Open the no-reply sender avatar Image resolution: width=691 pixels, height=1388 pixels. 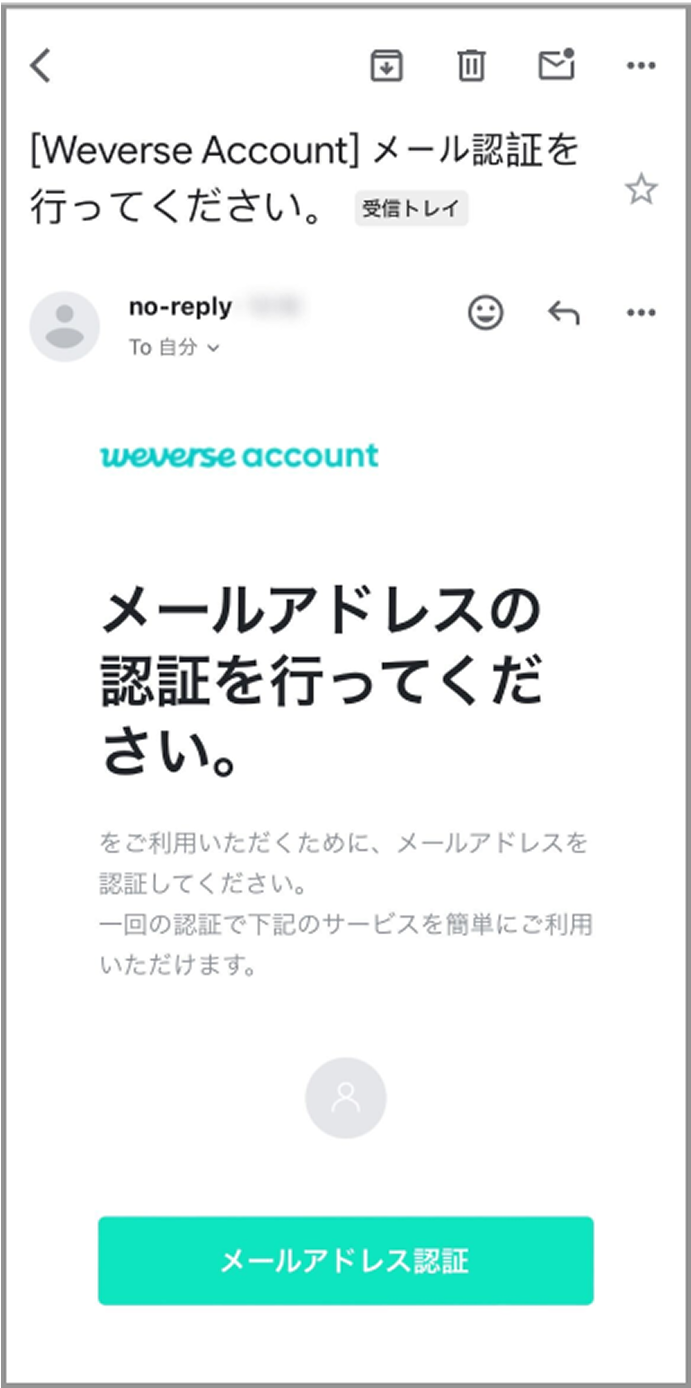pos(65,326)
